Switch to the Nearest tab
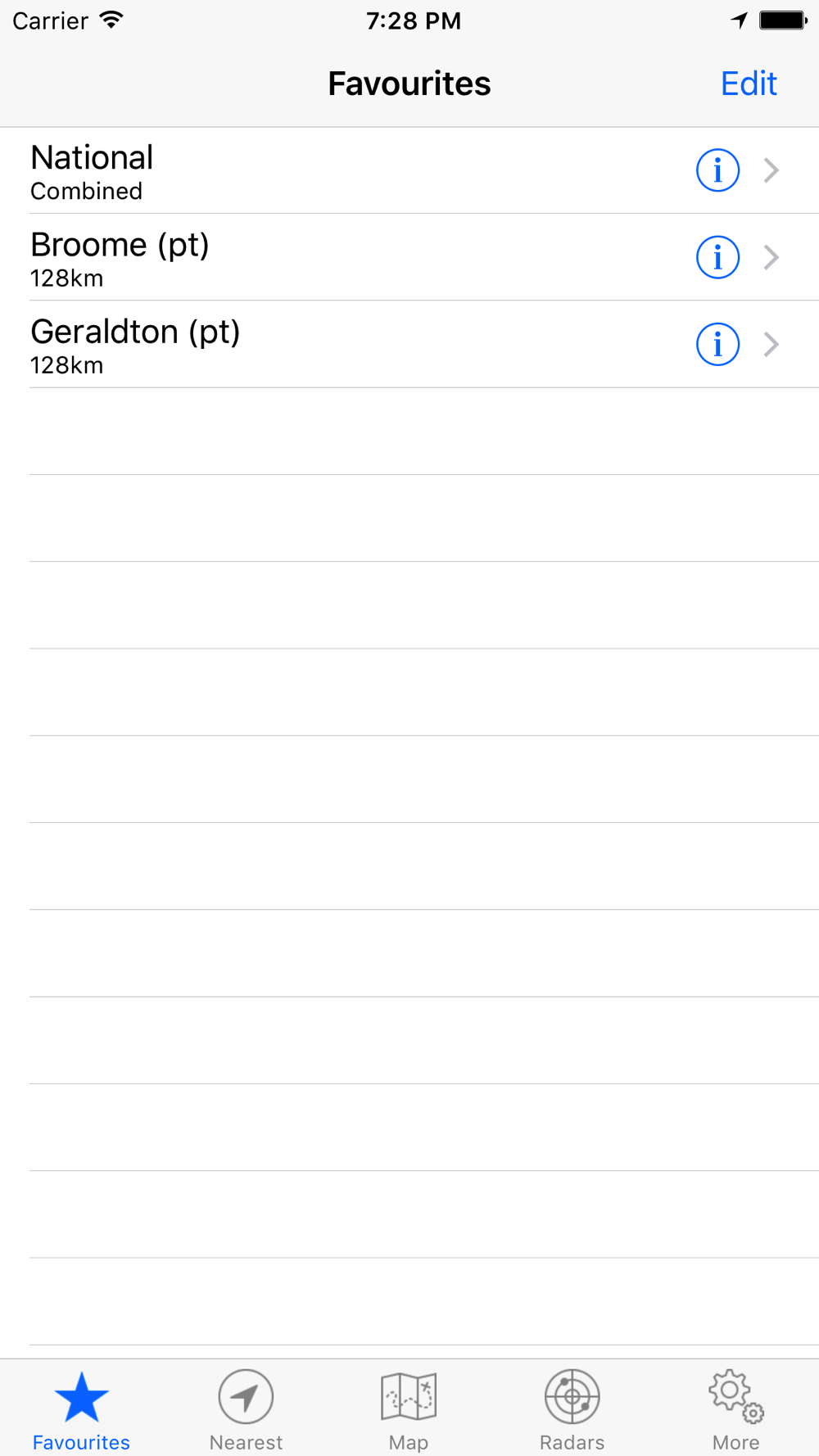Viewport: 819px width, 1456px height. coord(246,1409)
